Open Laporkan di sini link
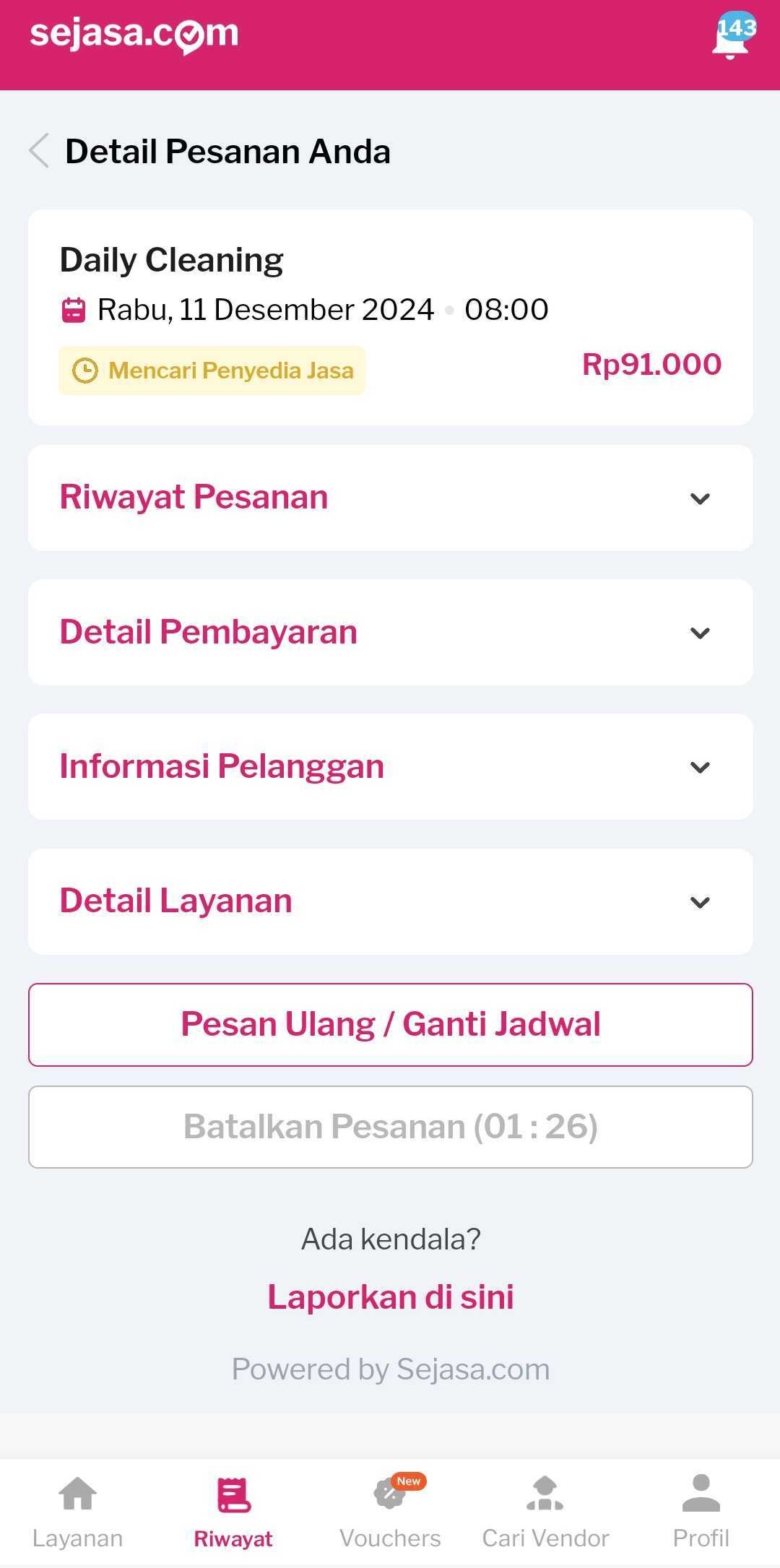The width and height of the screenshot is (780, 1568). pyautogui.click(x=390, y=1296)
